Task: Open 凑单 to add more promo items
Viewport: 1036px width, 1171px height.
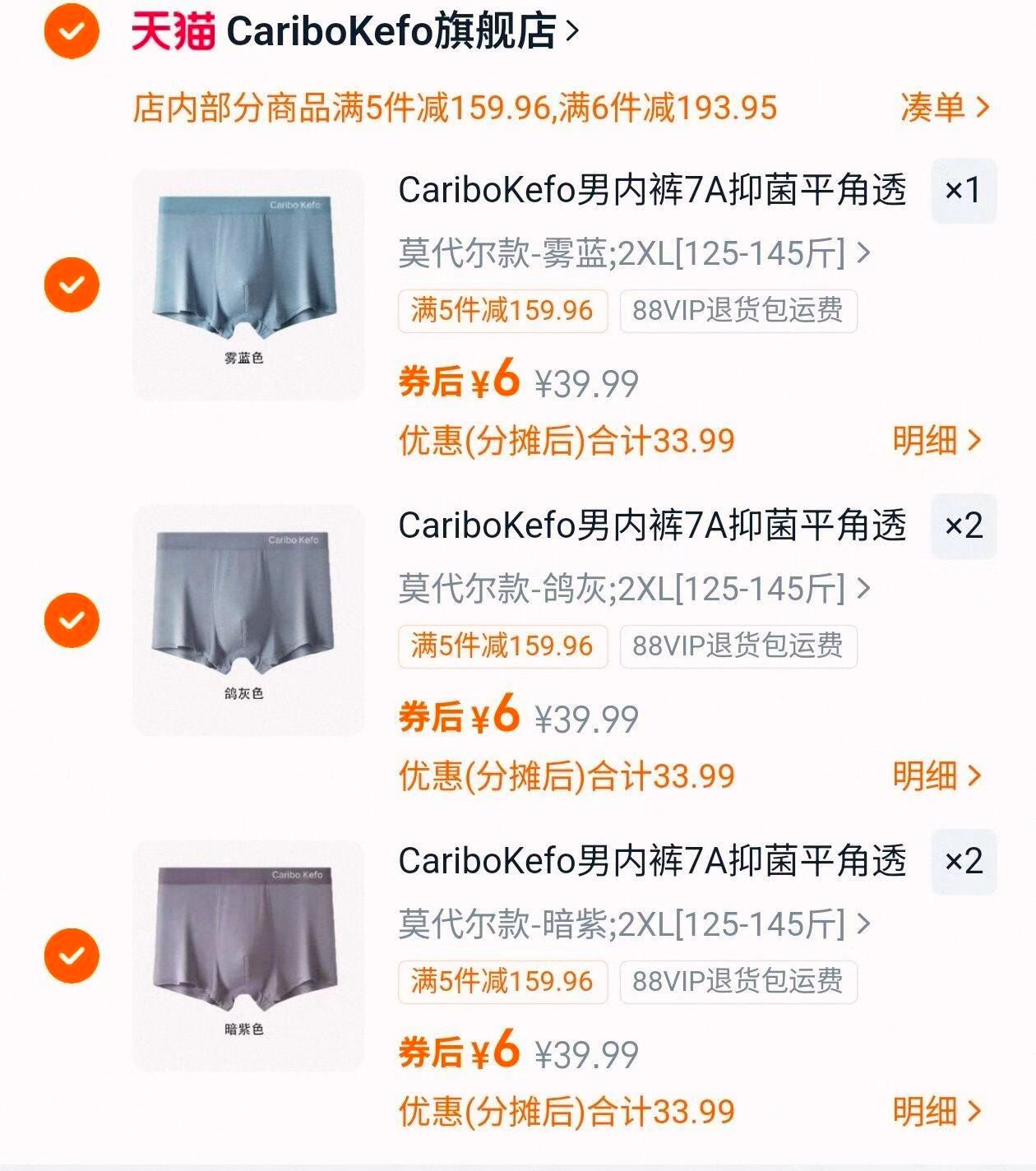Action: [x=939, y=105]
